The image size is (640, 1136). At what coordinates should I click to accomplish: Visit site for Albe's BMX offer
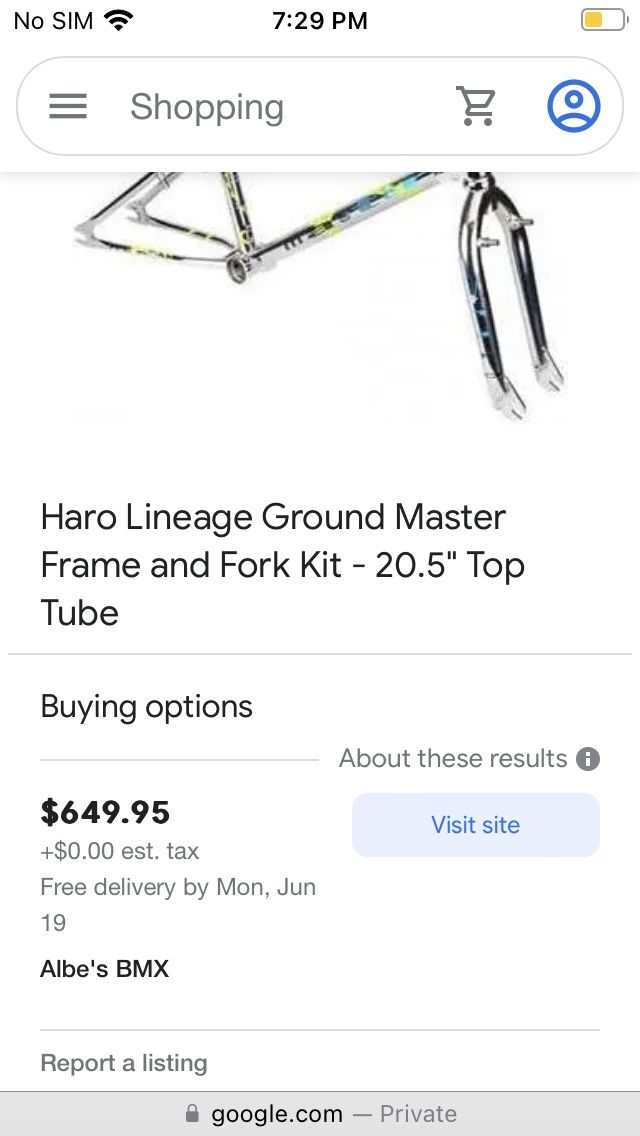coord(475,825)
